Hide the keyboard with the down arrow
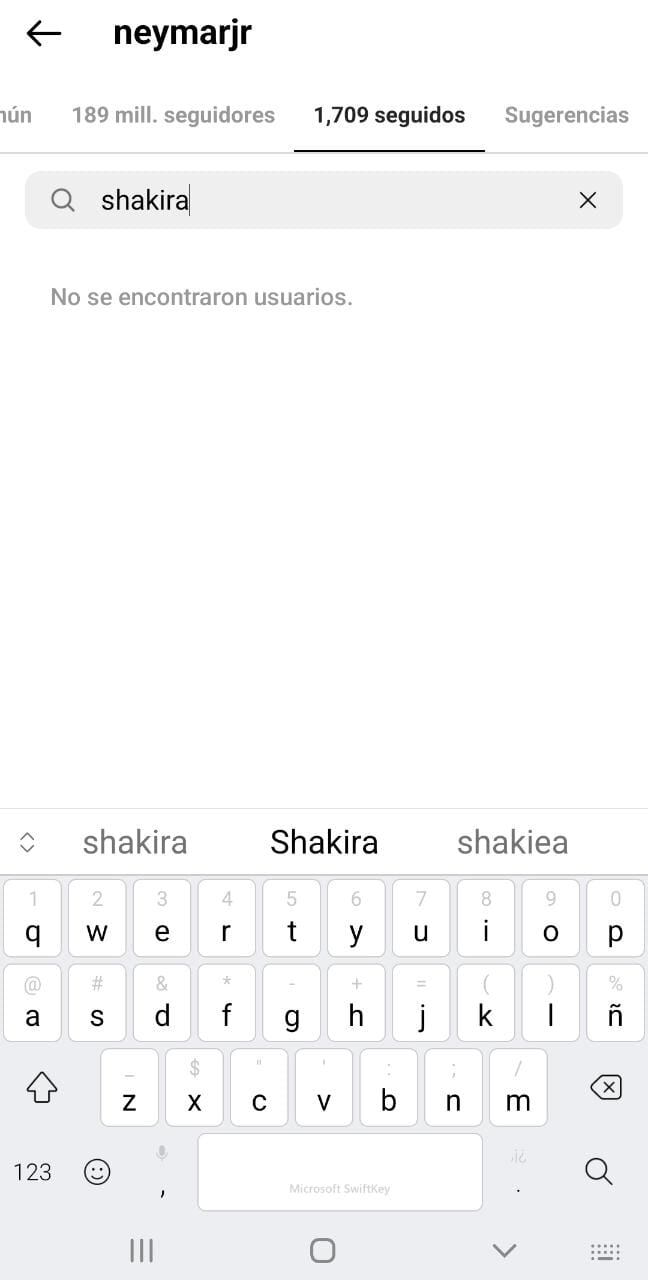This screenshot has width=648, height=1280. (505, 1250)
